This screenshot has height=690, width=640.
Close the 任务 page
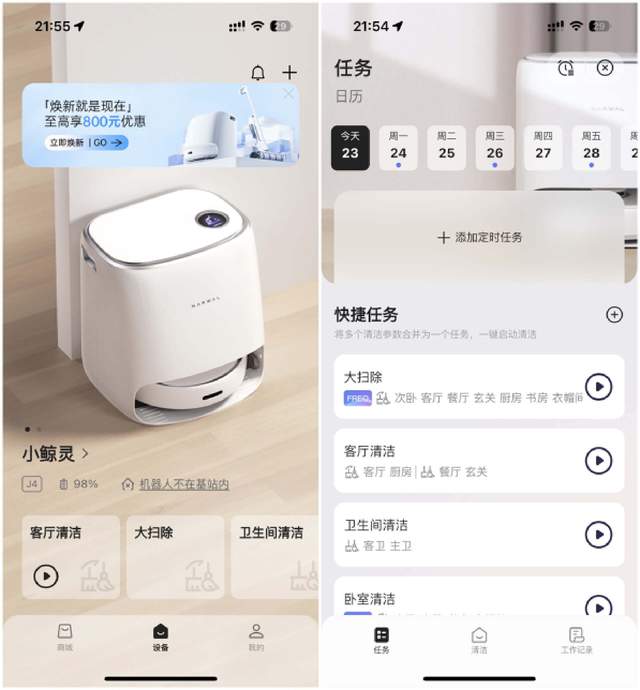(x=605, y=68)
